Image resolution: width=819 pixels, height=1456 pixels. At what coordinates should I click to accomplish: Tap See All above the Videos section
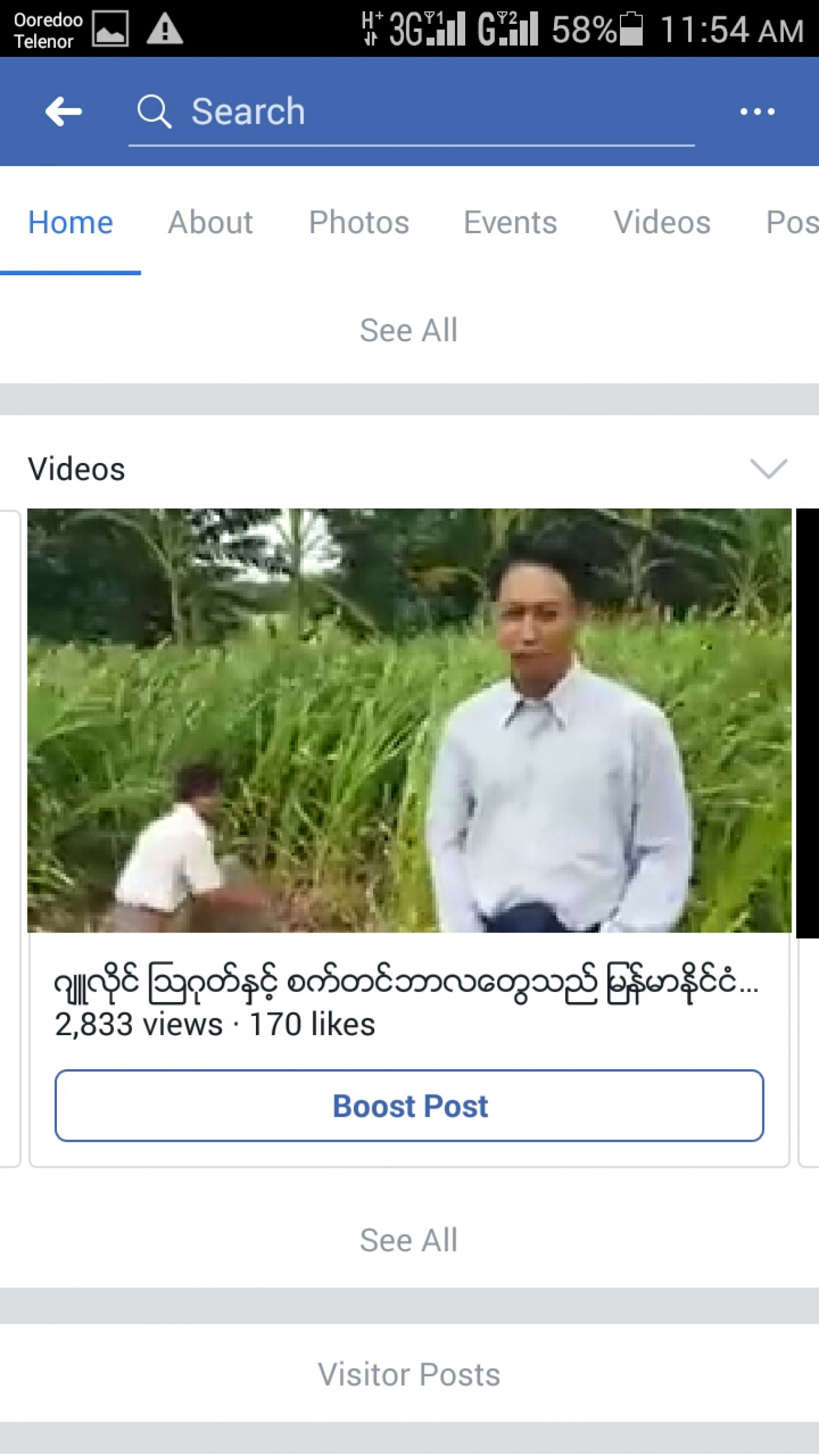(x=409, y=330)
